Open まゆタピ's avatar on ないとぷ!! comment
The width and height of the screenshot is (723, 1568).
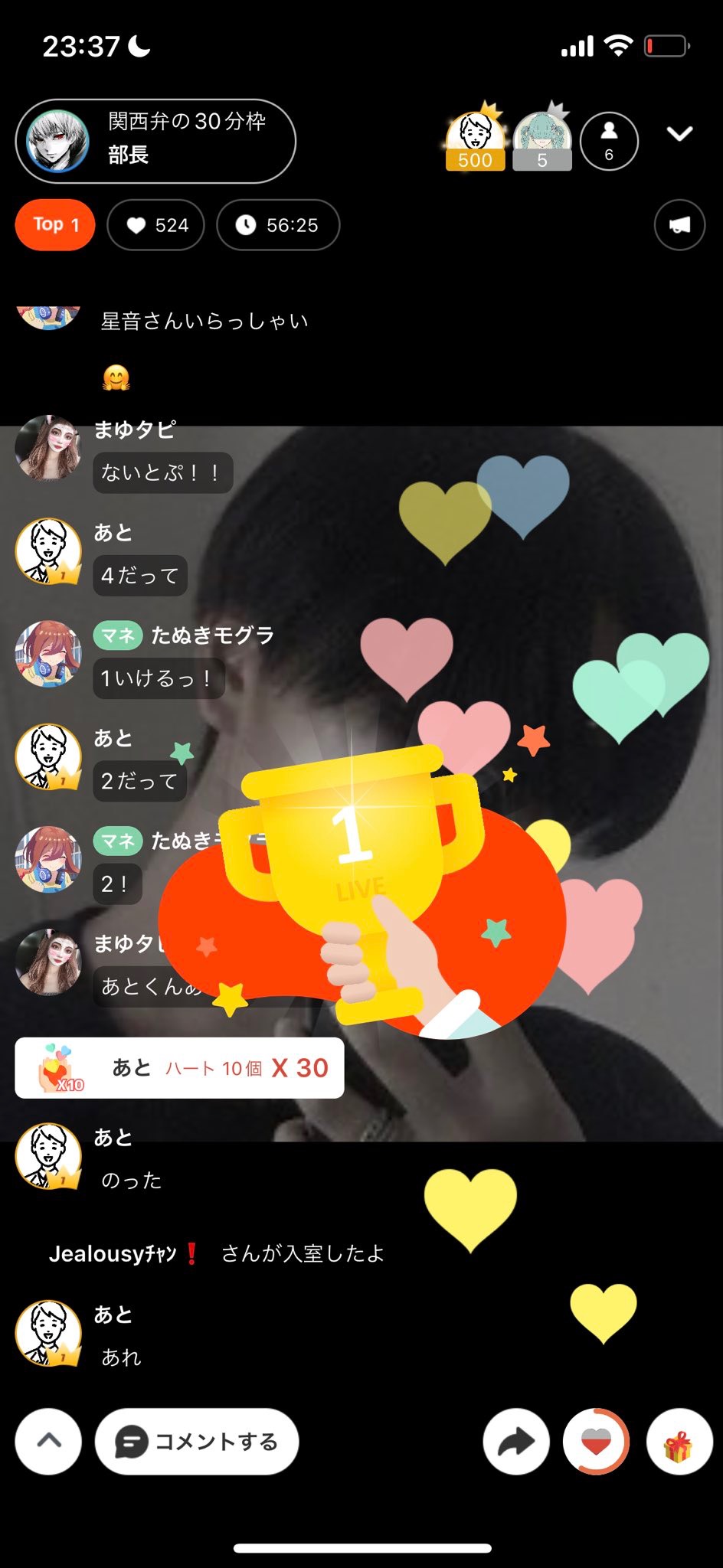(48, 448)
